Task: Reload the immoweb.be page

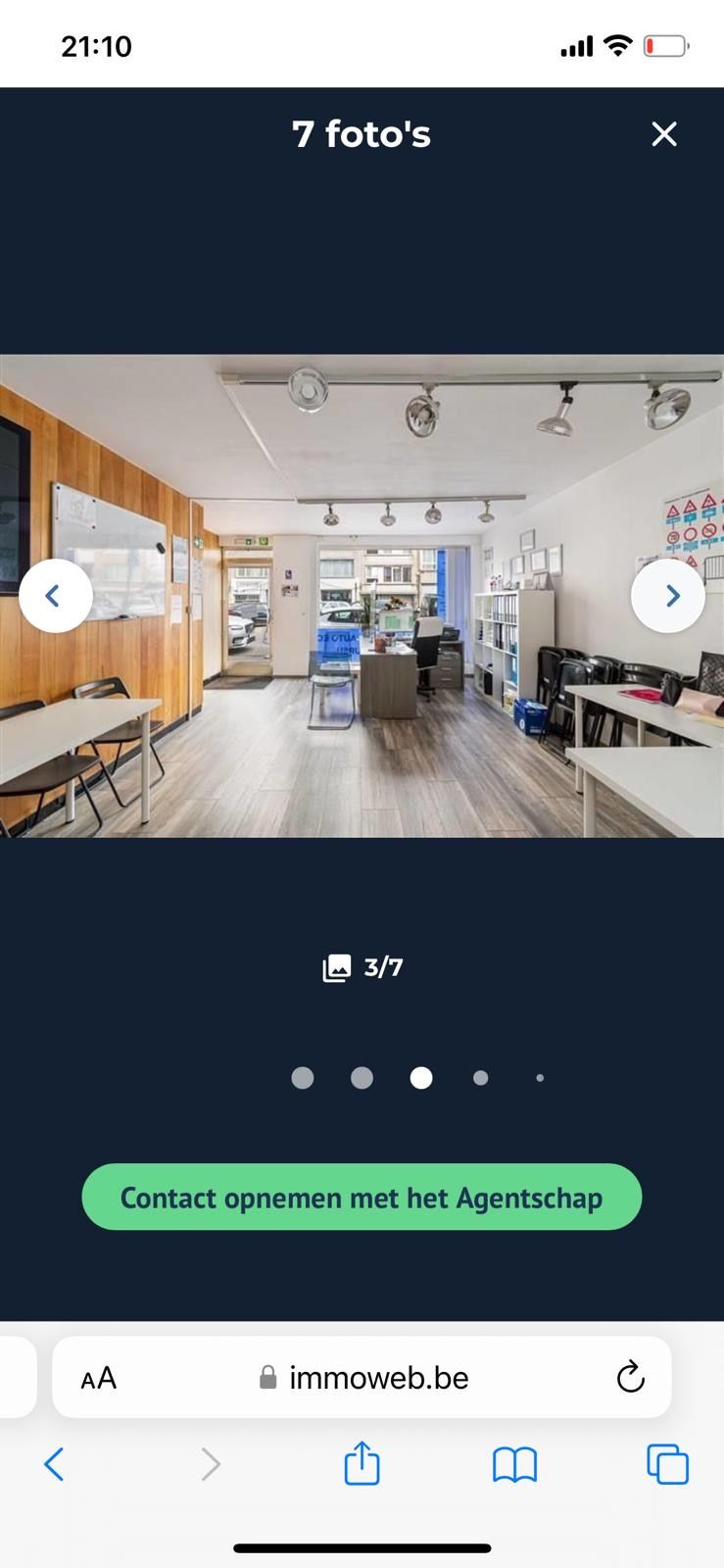Action: (x=630, y=1378)
